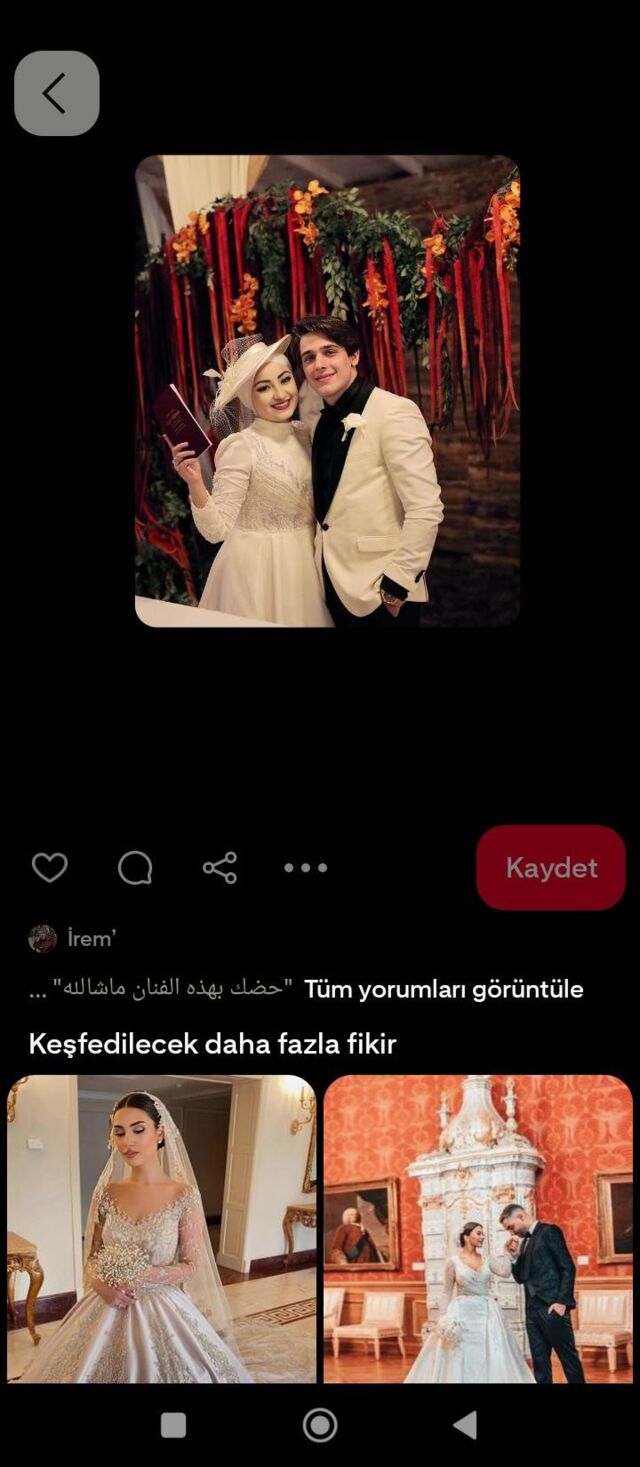Tap the red Kaydet button
The image size is (640, 1467).
[x=550, y=867]
